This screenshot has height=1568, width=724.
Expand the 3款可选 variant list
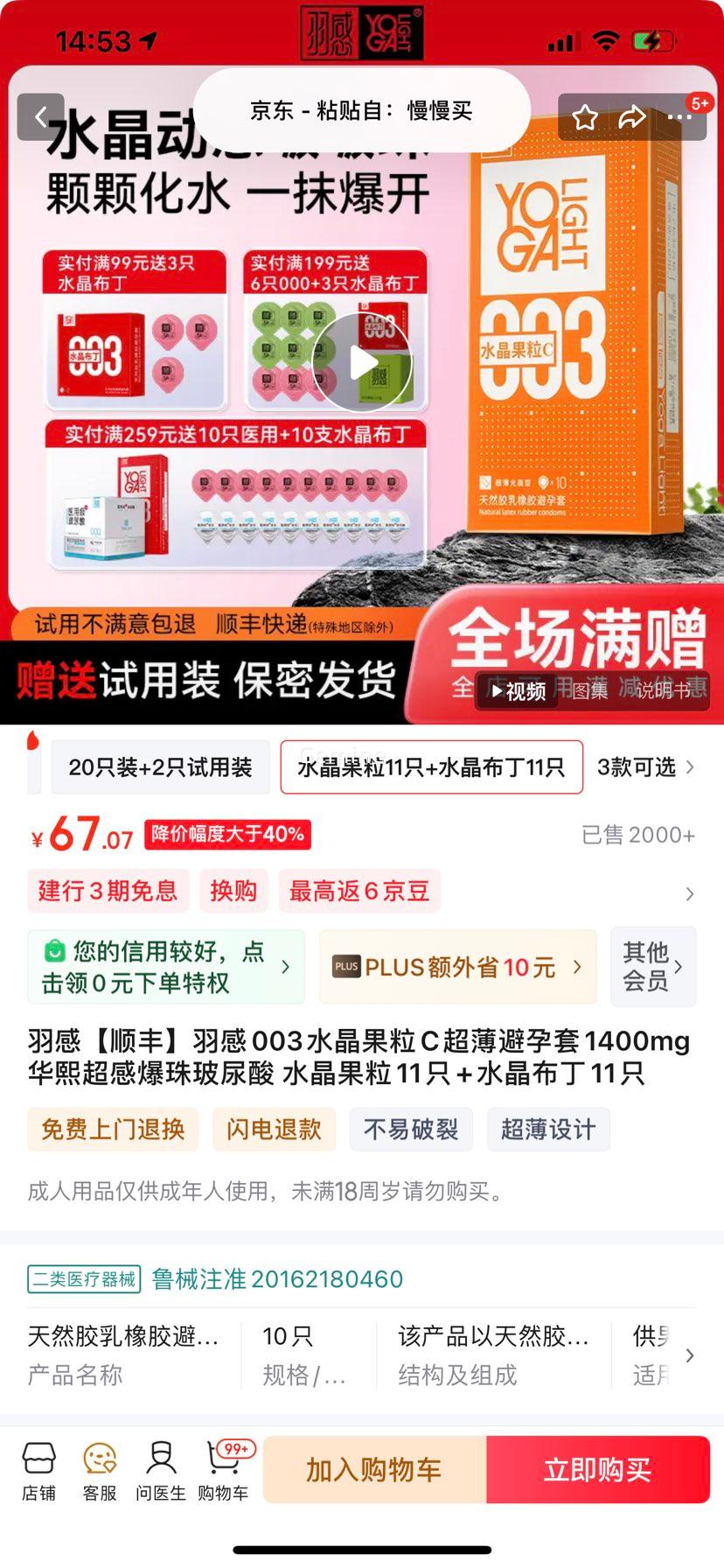[645, 767]
